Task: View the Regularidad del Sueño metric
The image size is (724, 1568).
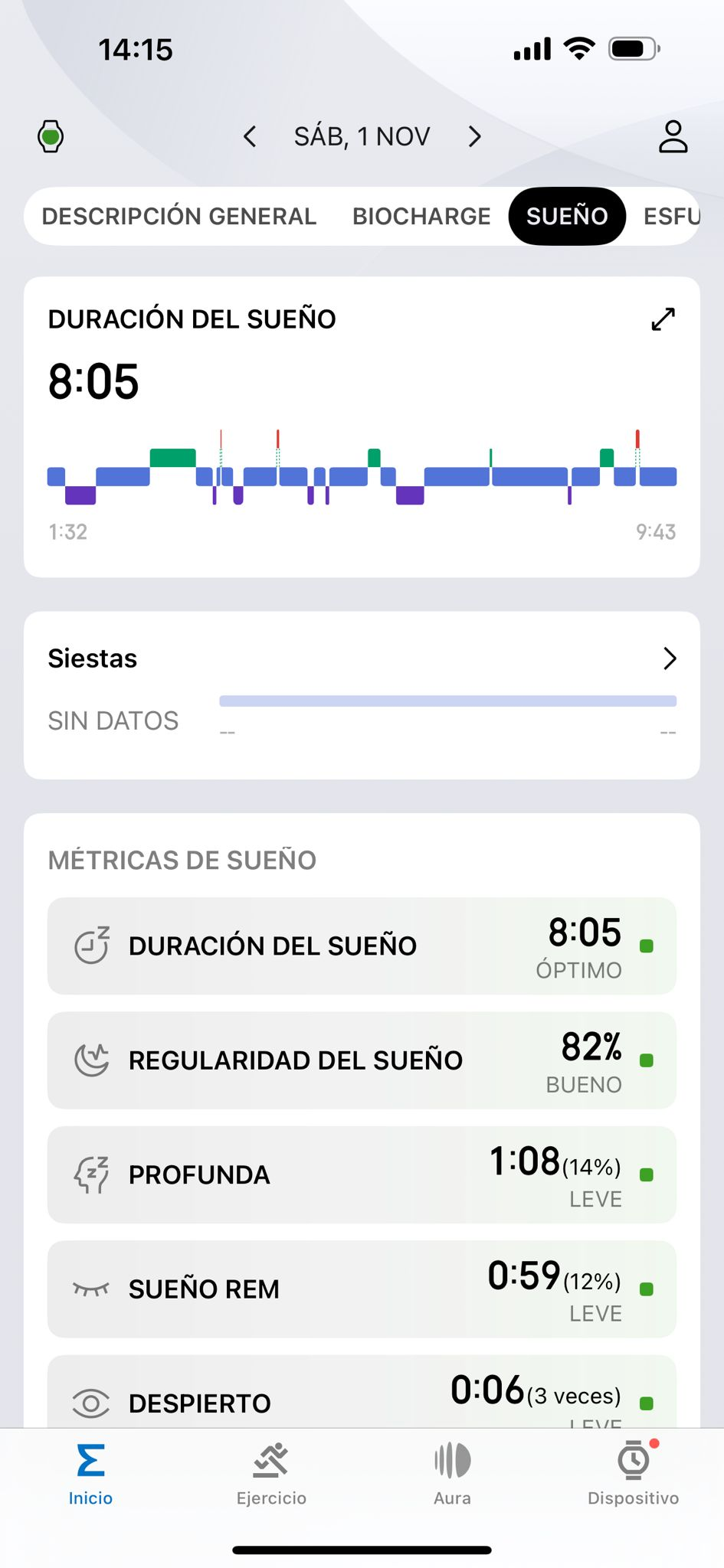Action: 362,1060
